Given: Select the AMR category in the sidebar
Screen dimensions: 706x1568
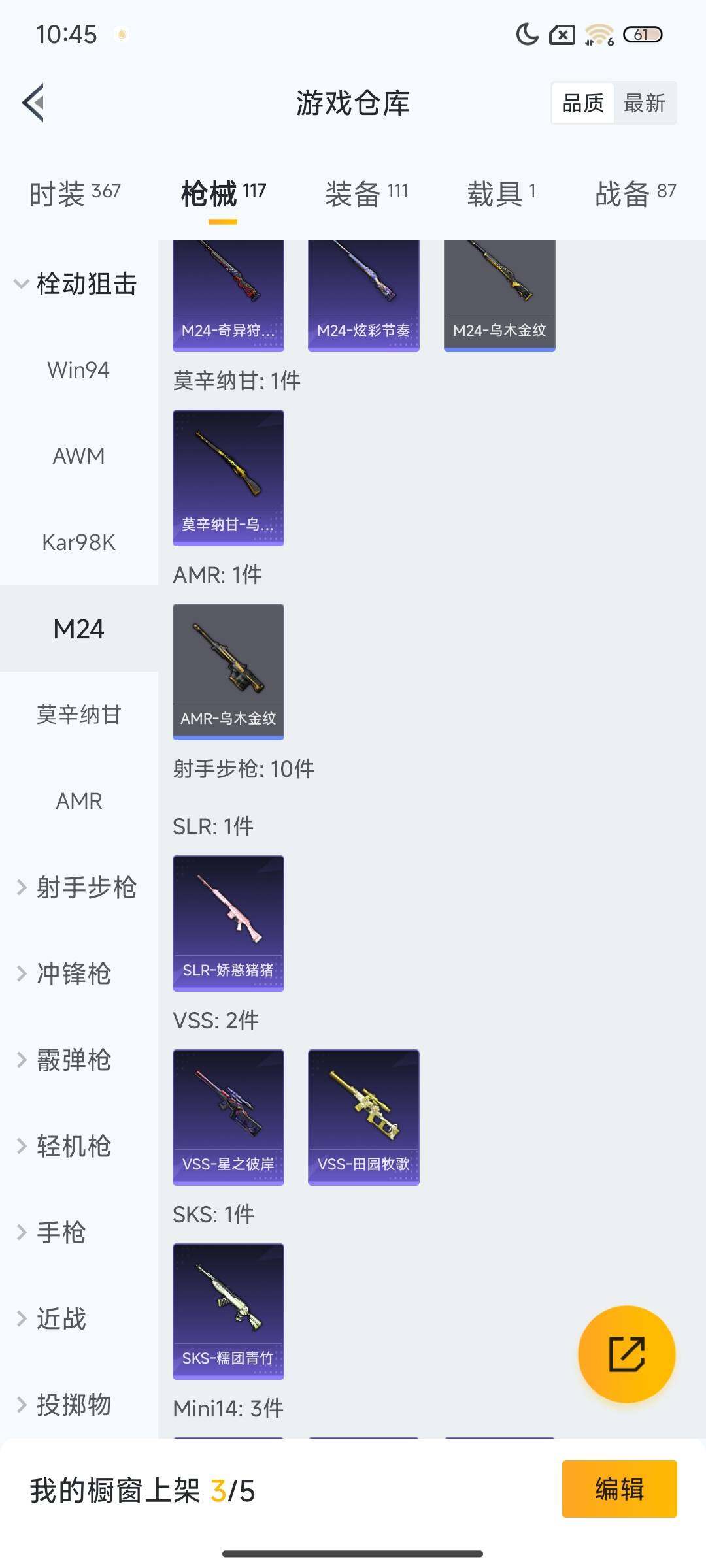Looking at the screenshot, I should coord(80,800).
